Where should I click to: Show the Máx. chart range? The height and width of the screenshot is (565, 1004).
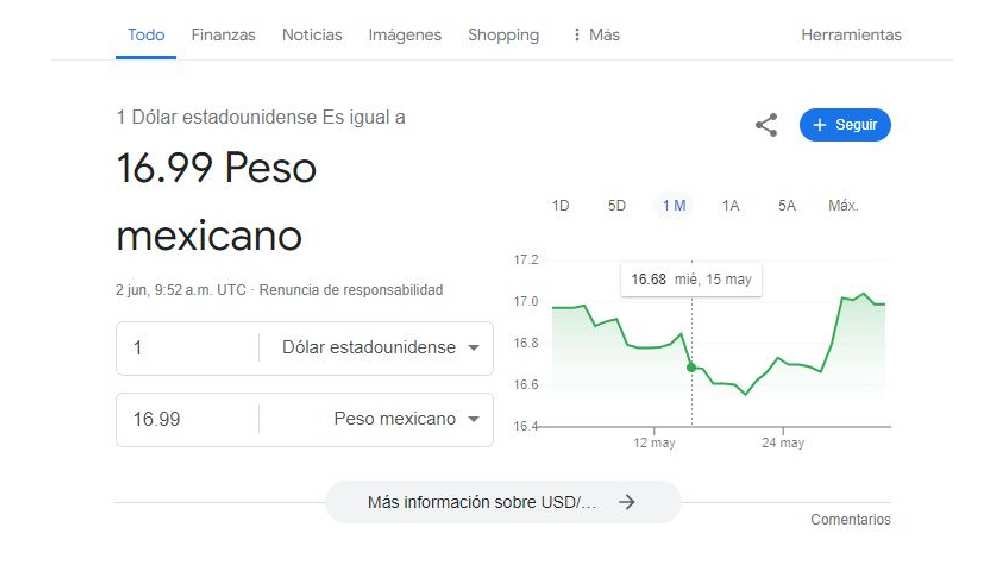point(843,206)
